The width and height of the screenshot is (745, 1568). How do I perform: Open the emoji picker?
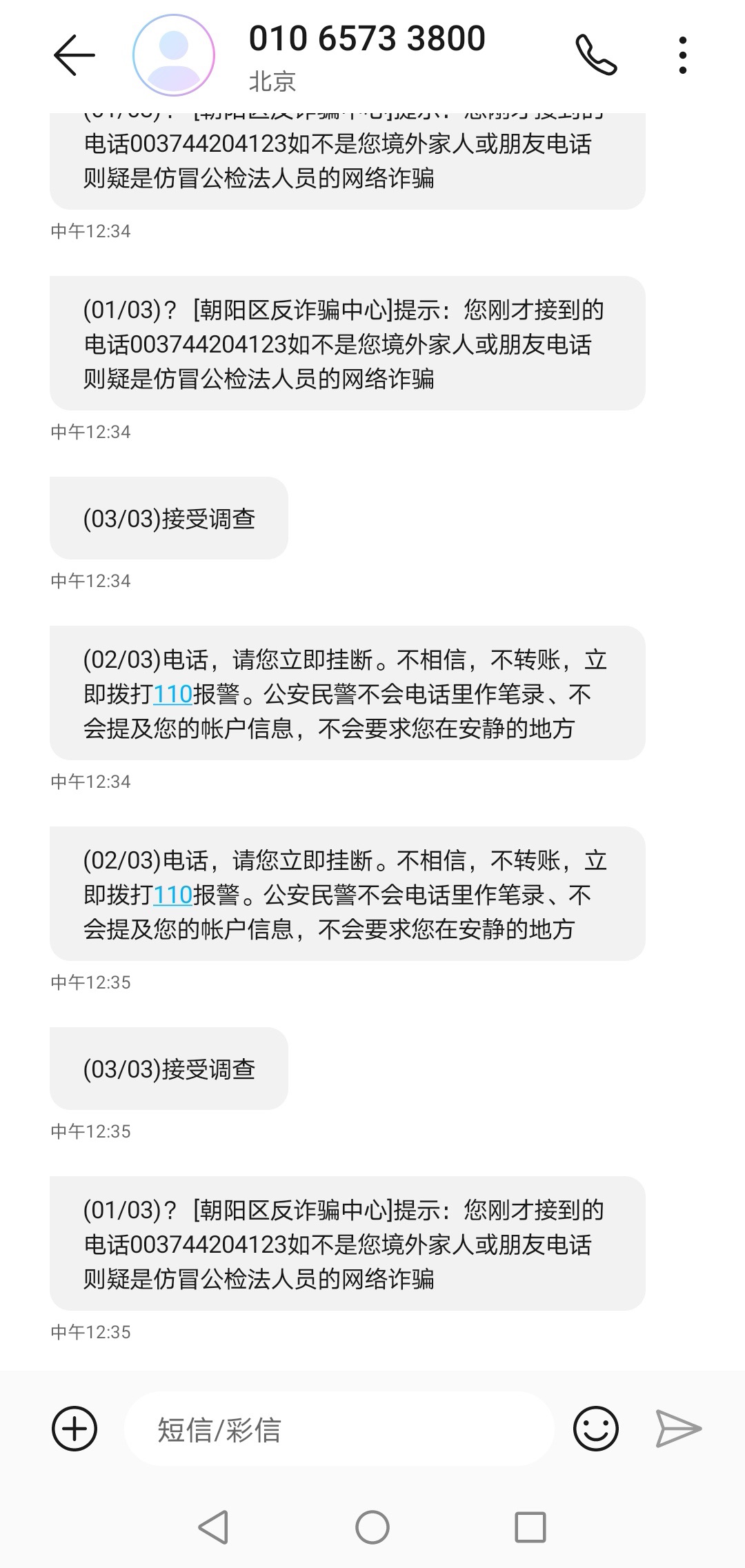click(x=595, y=1428)
